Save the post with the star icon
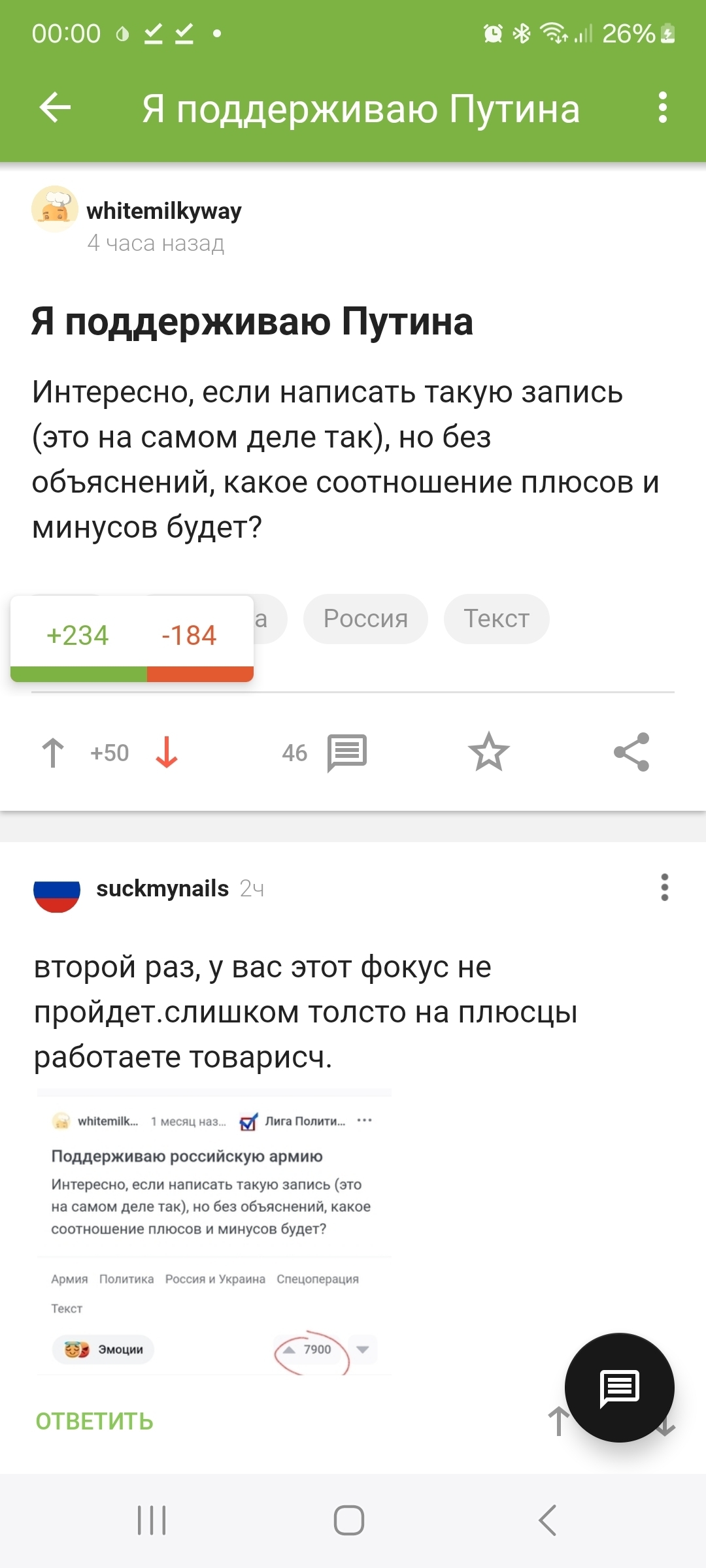 [x=488, y=753]
